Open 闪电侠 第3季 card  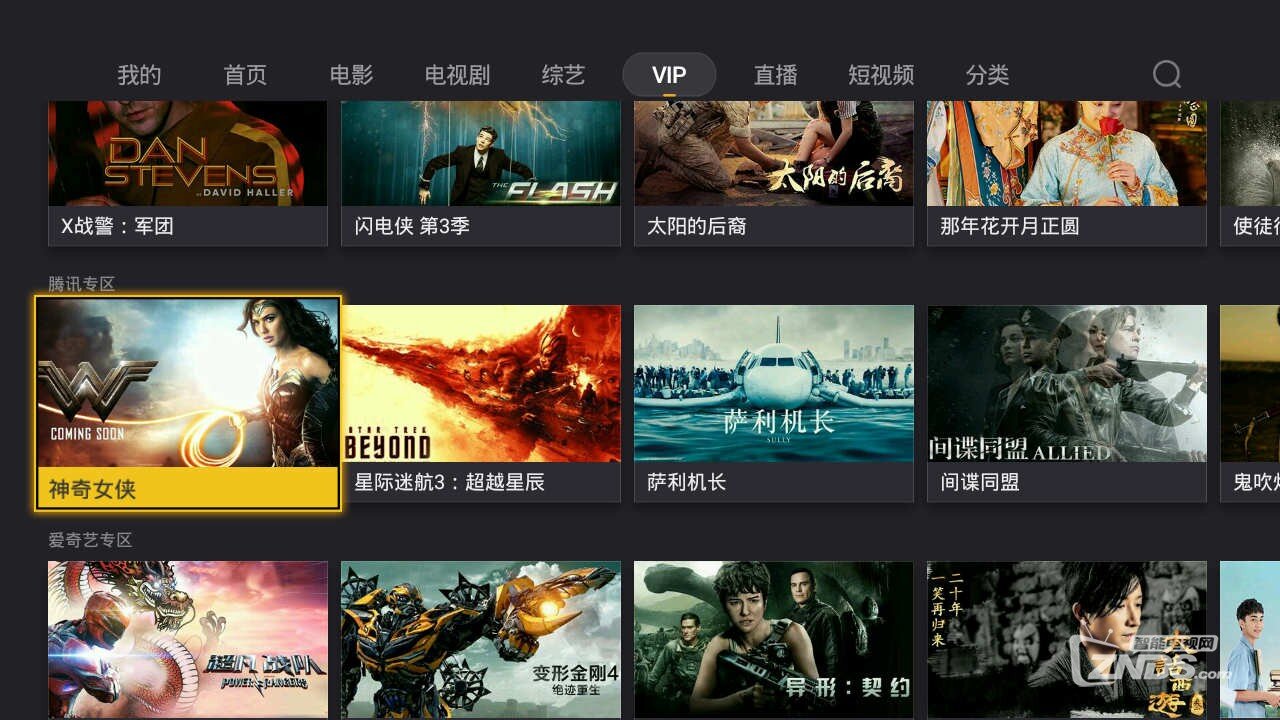pyautogui.click(x=481, y=170)
